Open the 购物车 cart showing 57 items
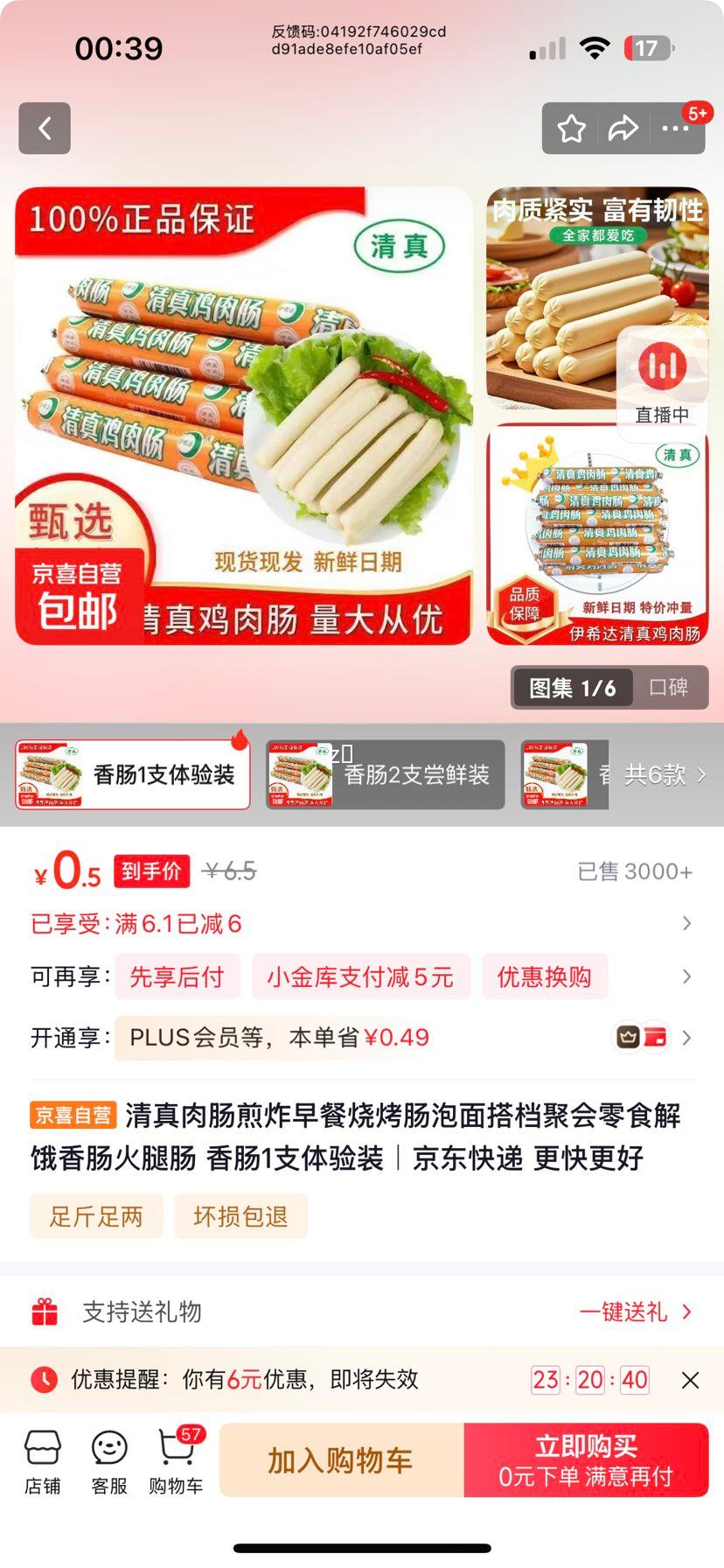The image size is (724, 1568). click(175, 1459)
